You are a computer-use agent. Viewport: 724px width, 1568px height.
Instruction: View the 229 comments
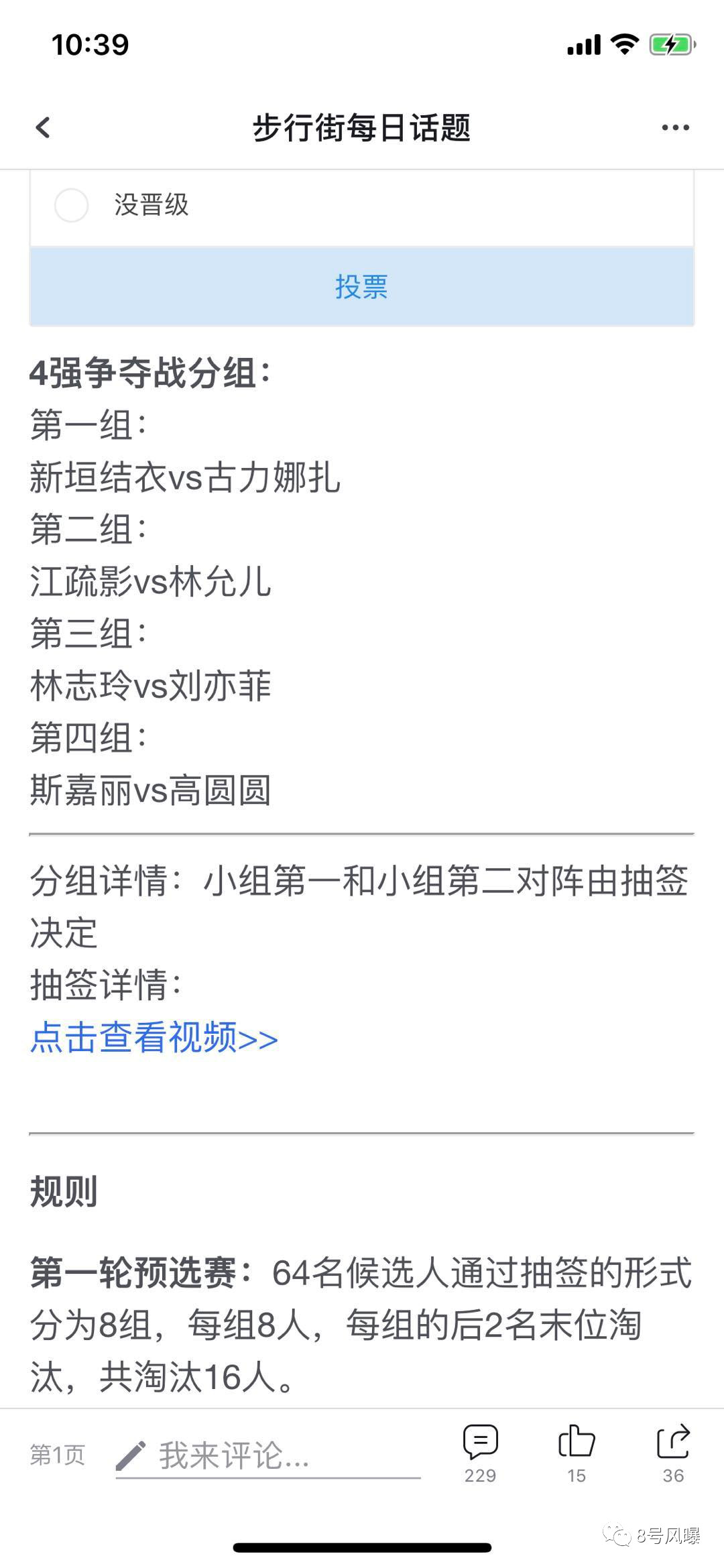[480, 1452]
